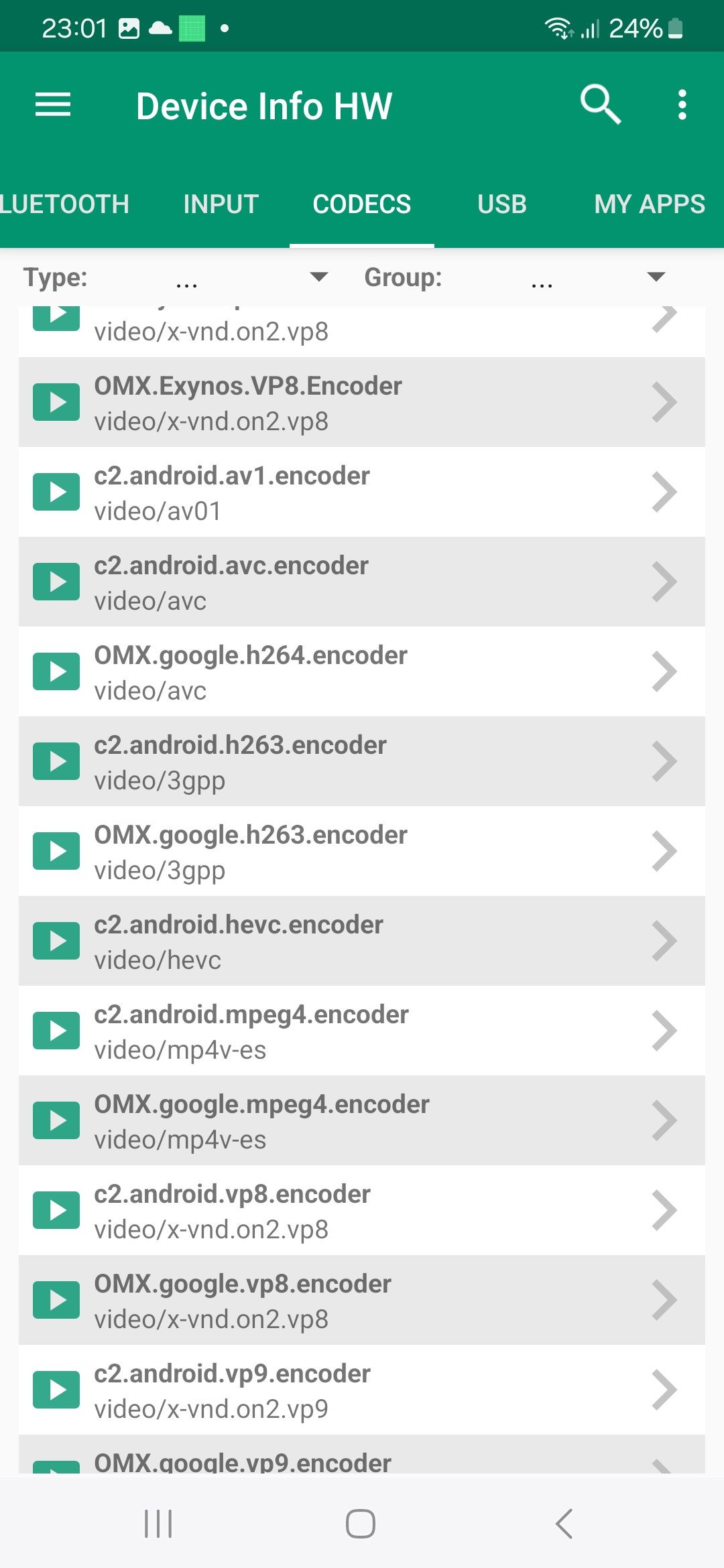Open OMX.google.mpeg4.encoder details
The image size is (724, 1568).
(362, 1121)
